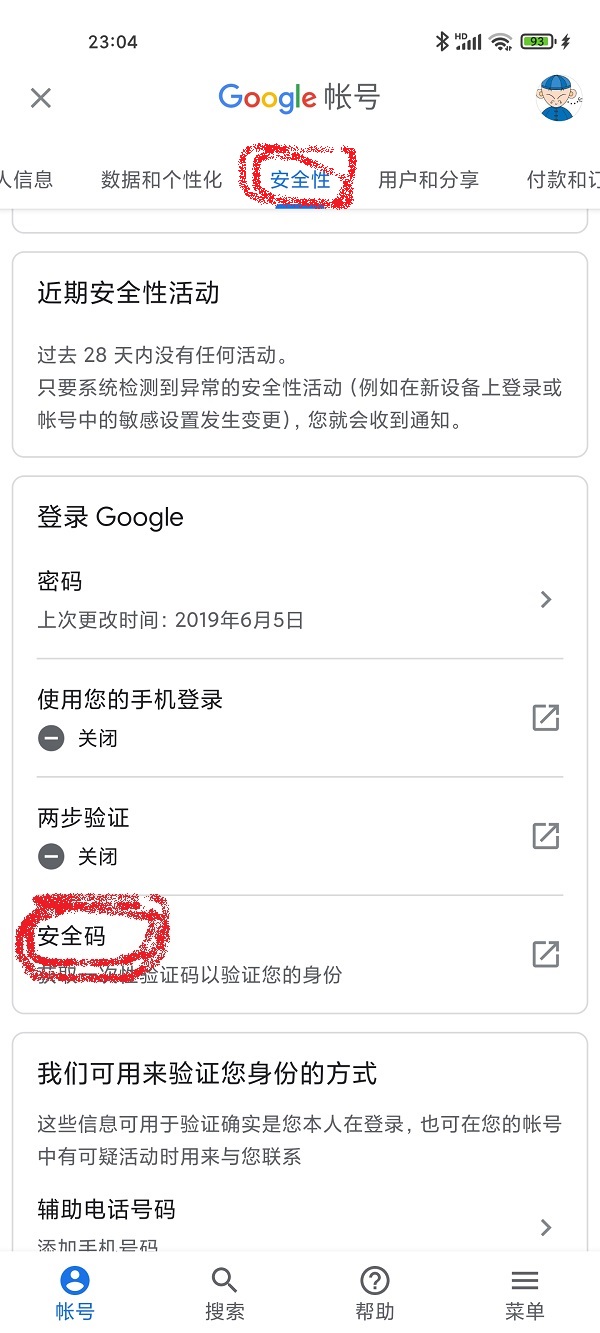
Task: Open the 帮助 bottom tab
Action: (x=375, y=1292)
